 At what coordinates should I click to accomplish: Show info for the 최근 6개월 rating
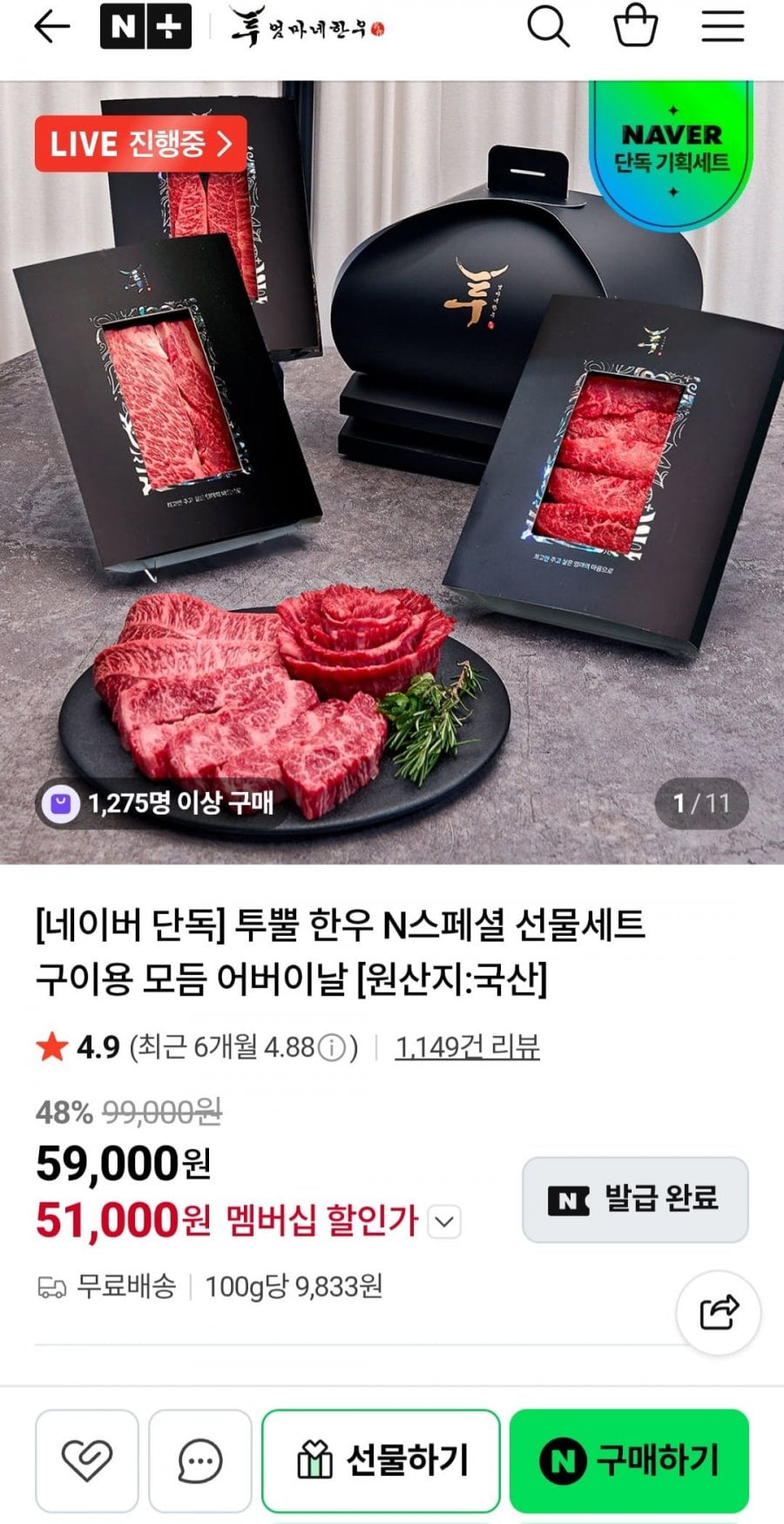332,1047
